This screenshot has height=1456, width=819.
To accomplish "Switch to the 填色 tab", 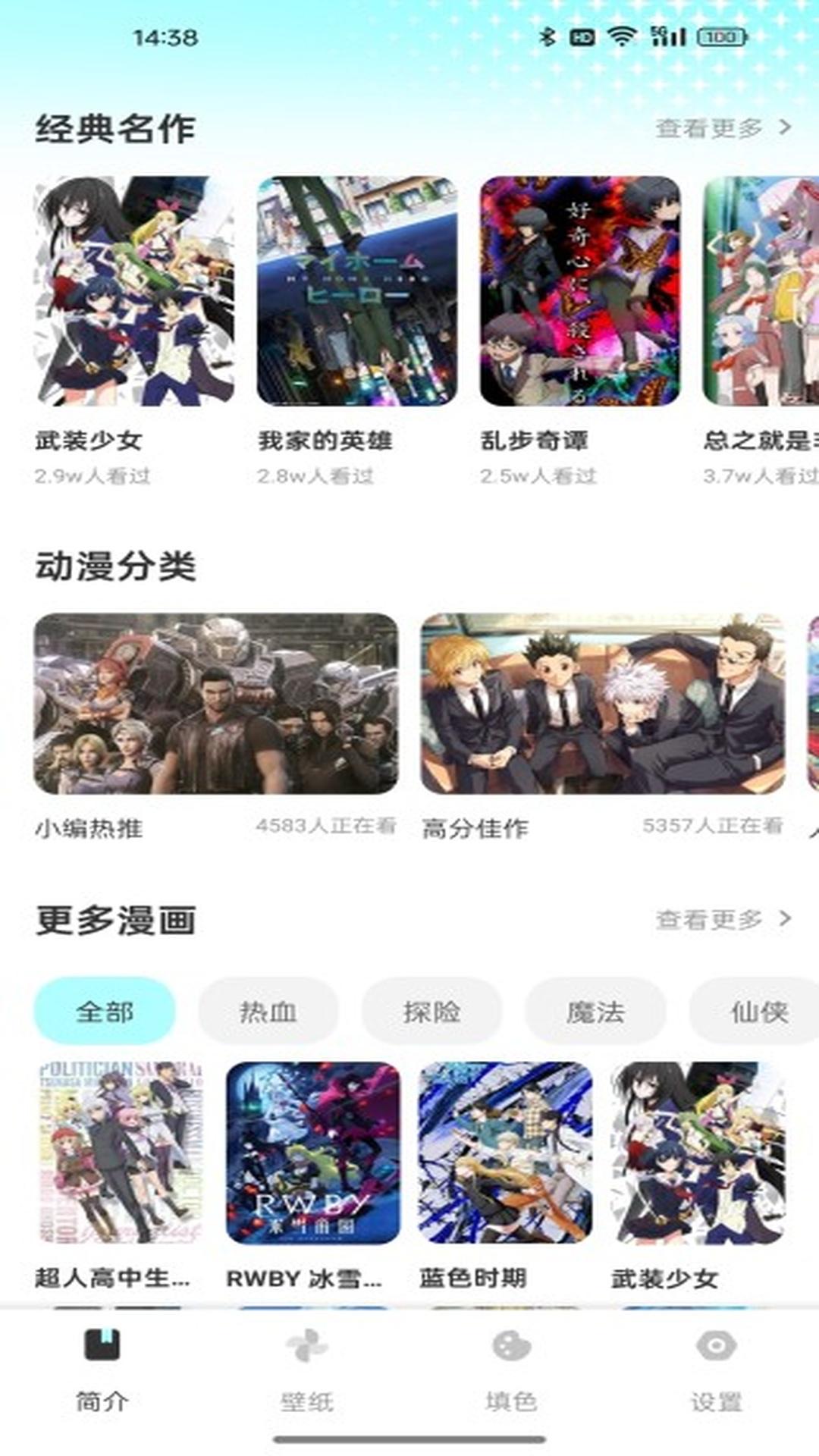I will click(x=512, y=1370).
